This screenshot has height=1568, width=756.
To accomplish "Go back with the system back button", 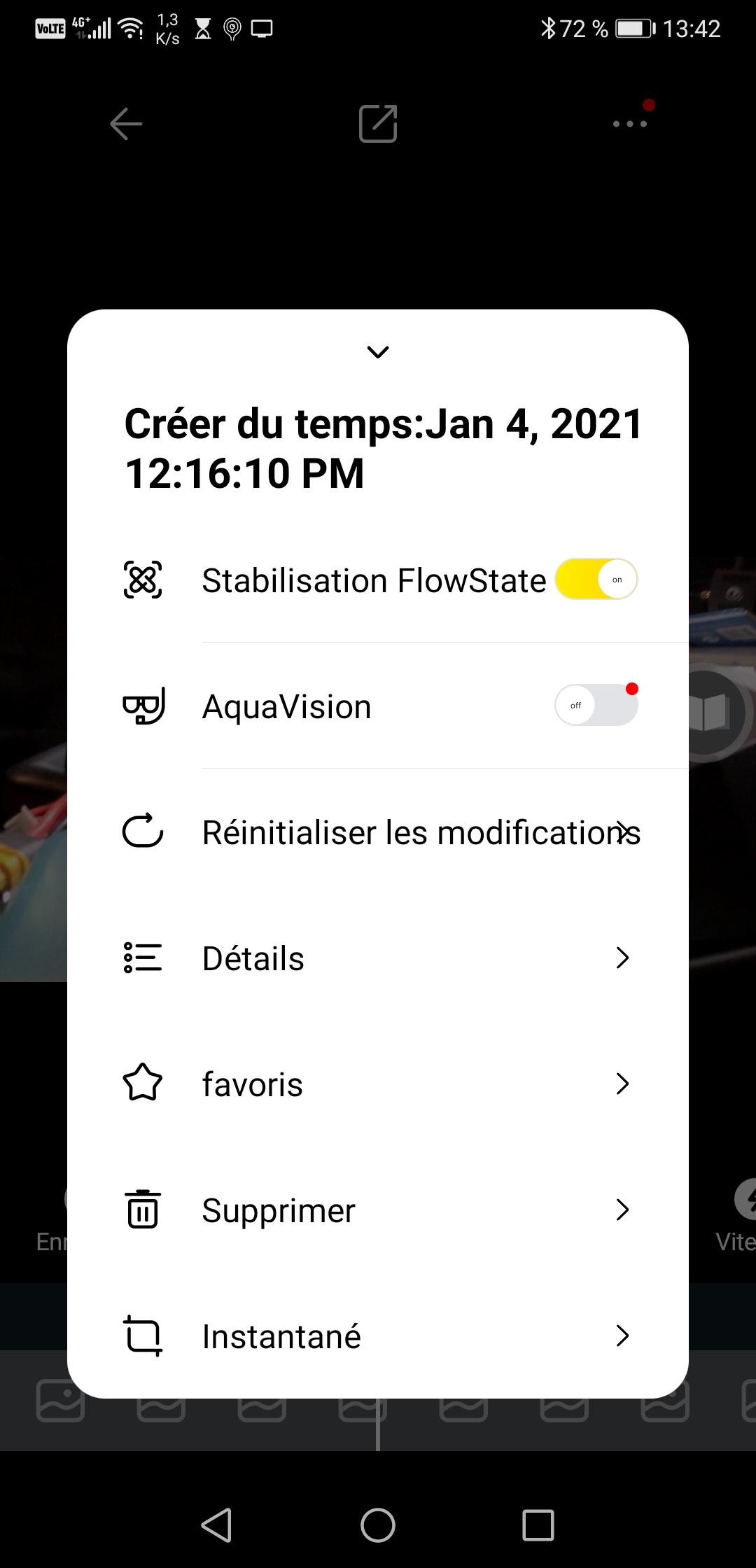I will pyautogui.click(x=217, y=1525).
